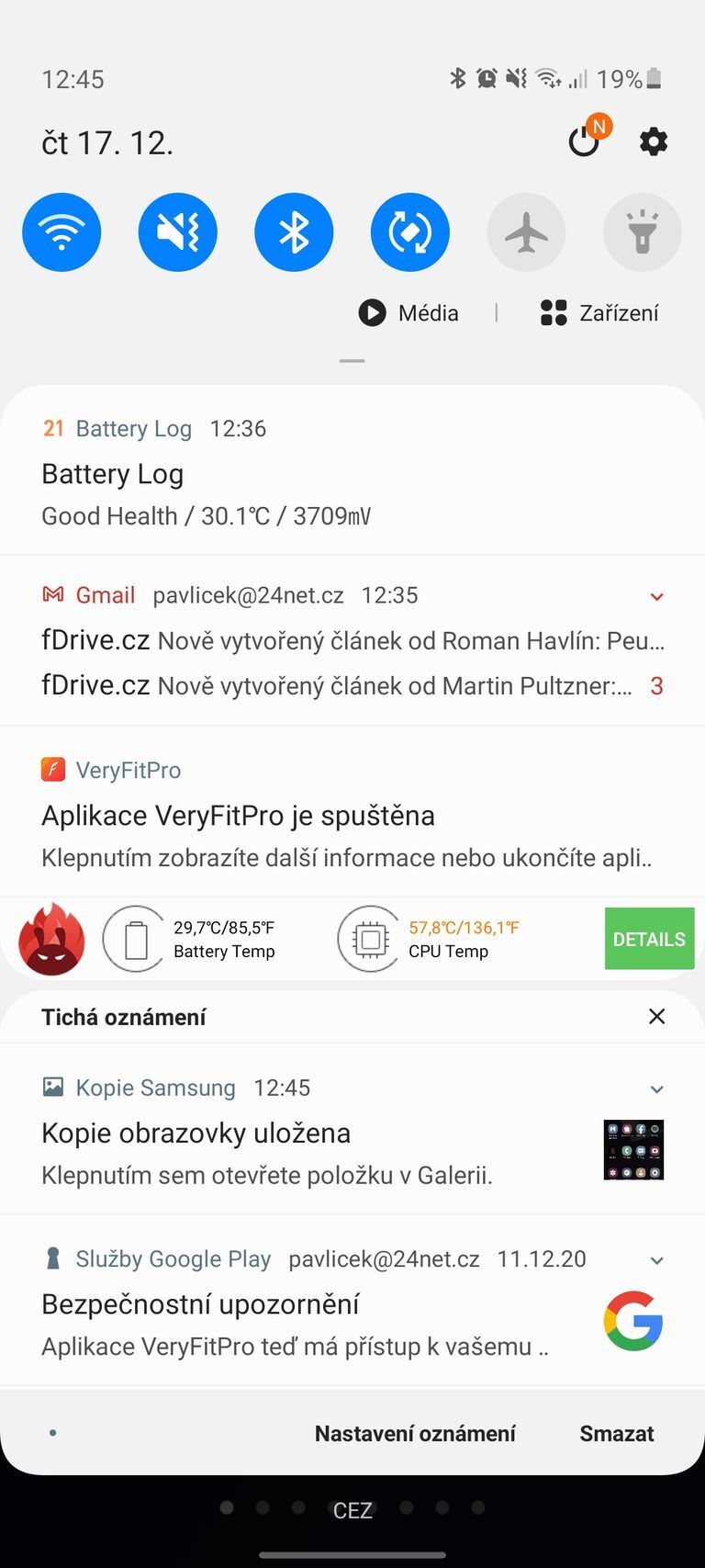Tap Smazat to clear notifications
The image size is (705, 1568).
pos(616,1433)
